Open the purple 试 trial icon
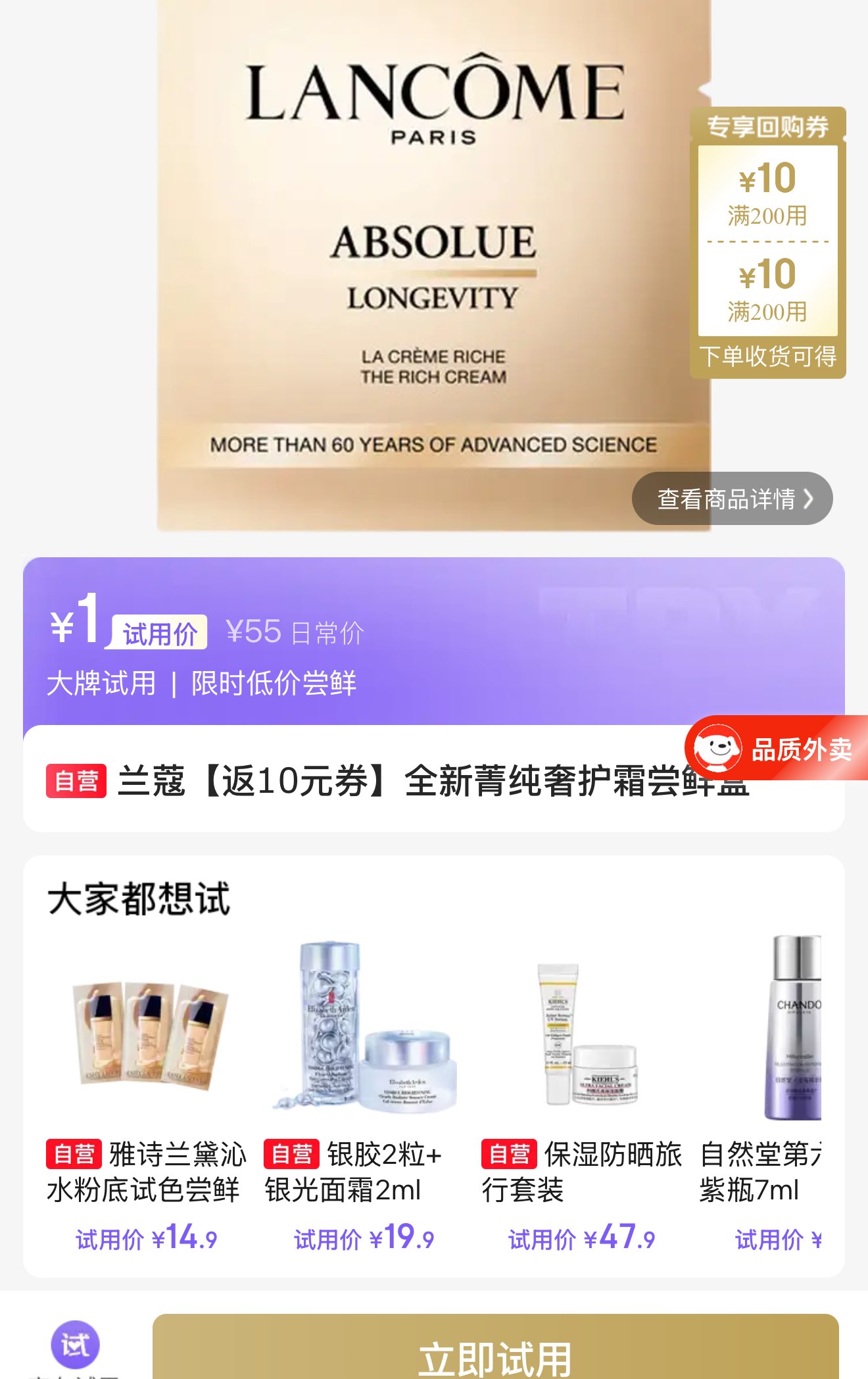Screen dimensions: 868x1379 click(x=76, y=1343)
